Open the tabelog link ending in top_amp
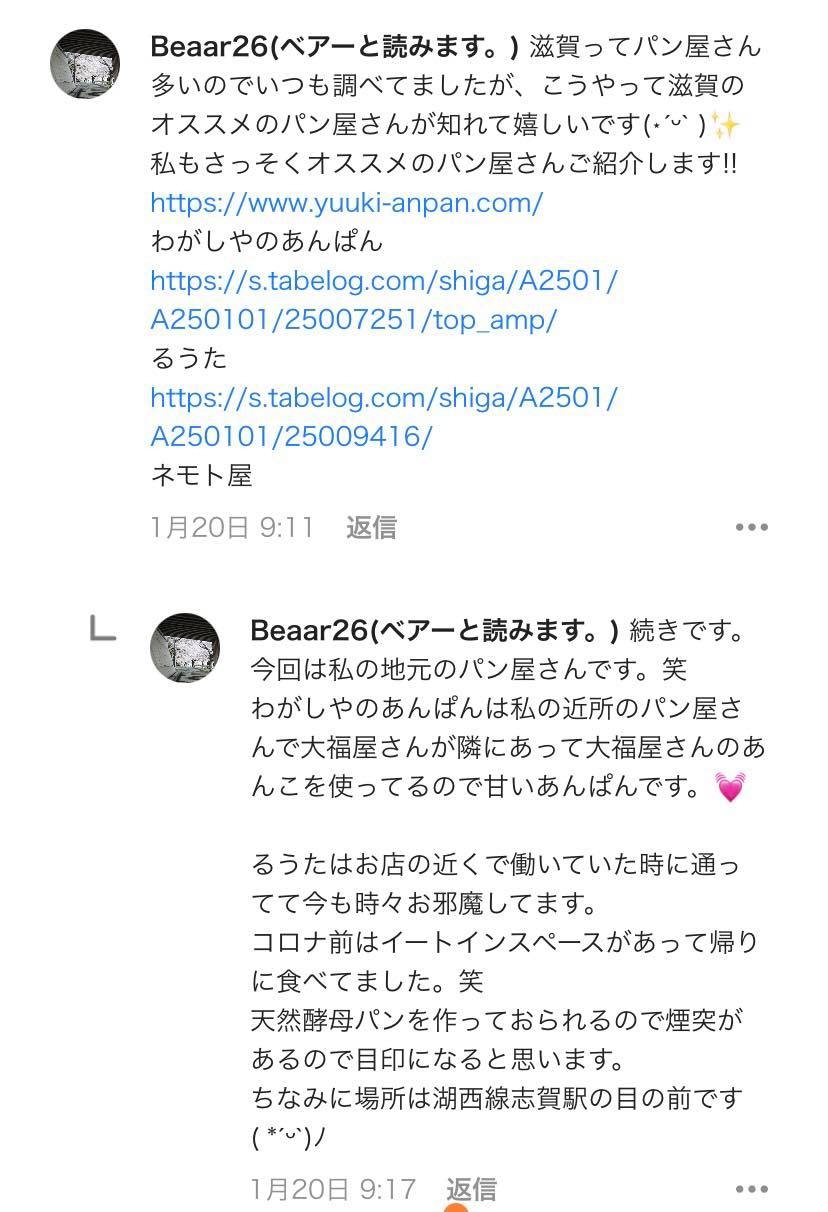 click(384, 300)
